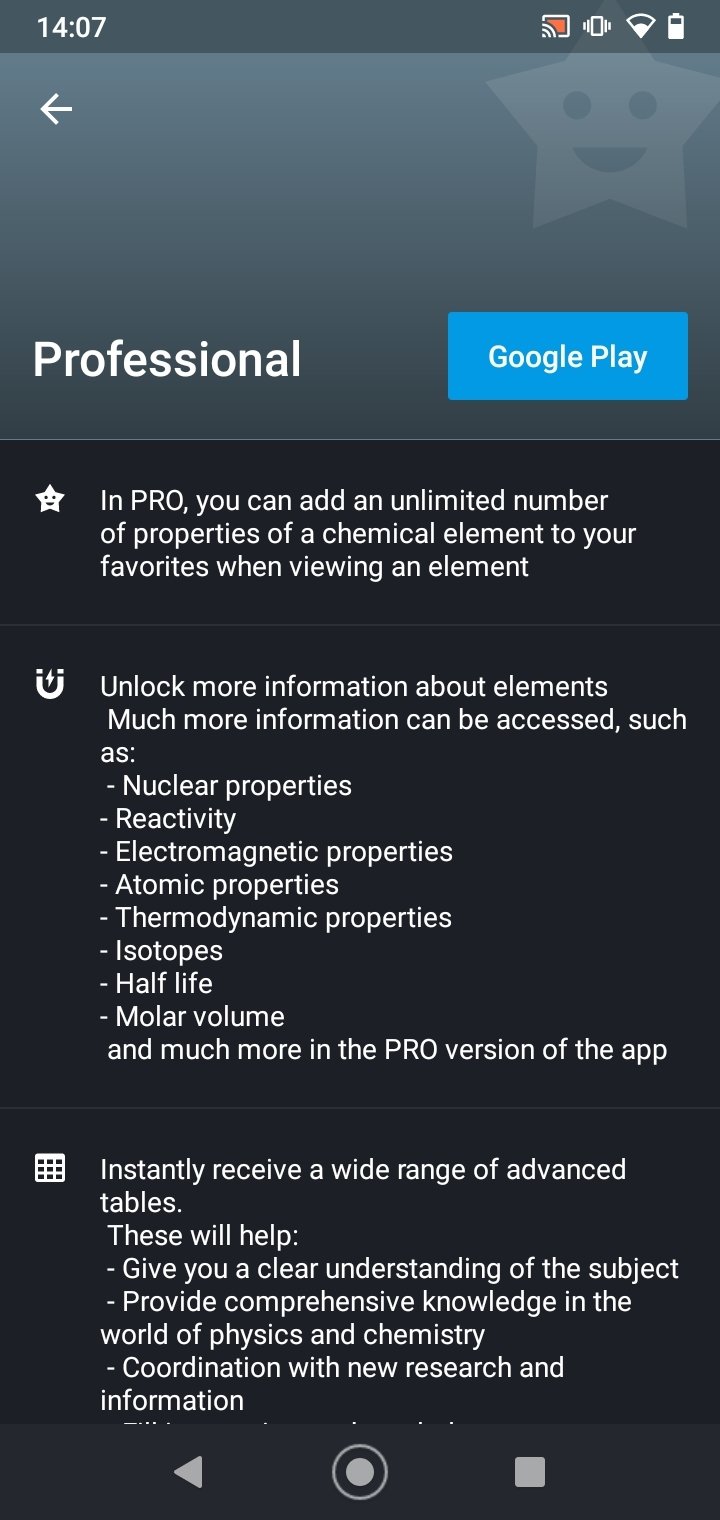Viewport: 720px width, 1520px height.
Task: Open the recent apps overview
Action: (529, 1471)
